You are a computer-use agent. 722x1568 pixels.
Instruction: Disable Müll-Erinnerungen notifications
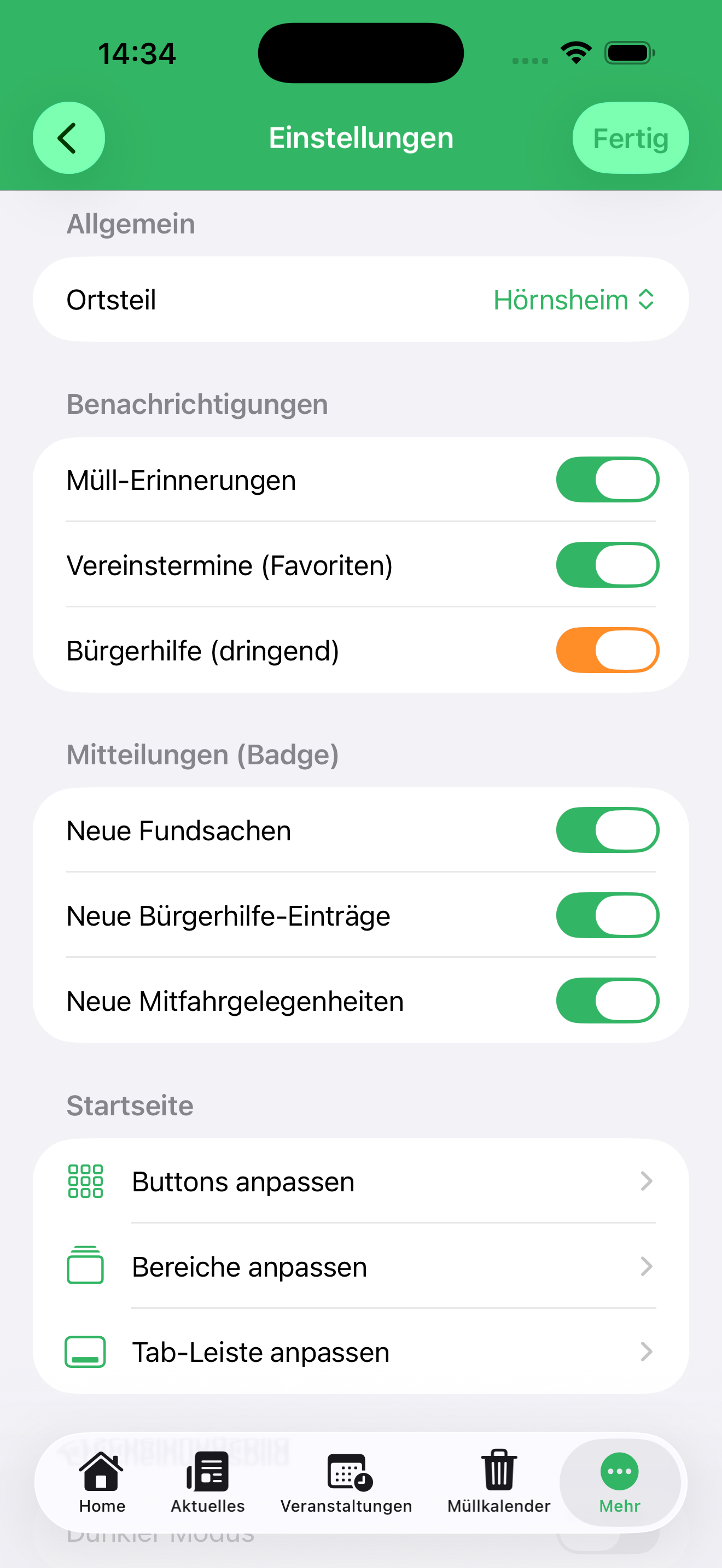(607, 479)
